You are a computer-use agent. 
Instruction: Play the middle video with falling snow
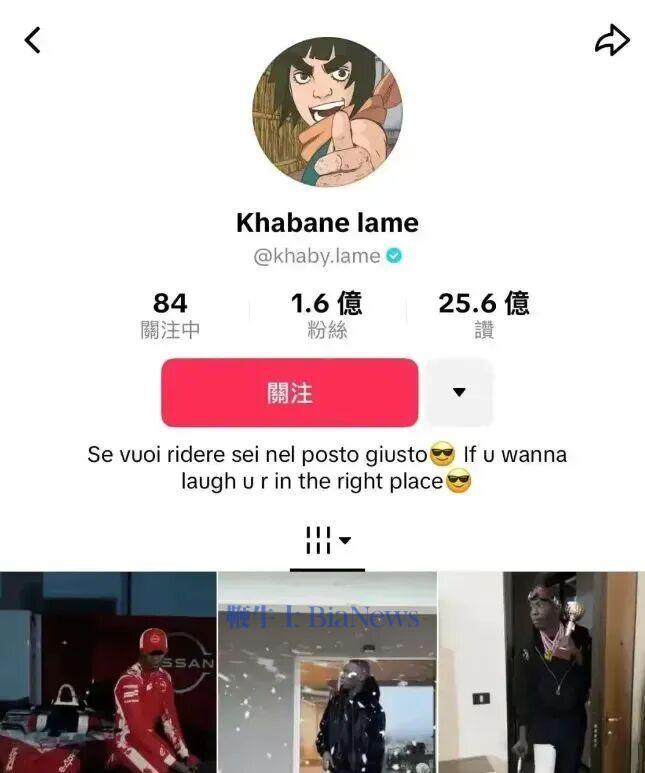coord(327,672)
